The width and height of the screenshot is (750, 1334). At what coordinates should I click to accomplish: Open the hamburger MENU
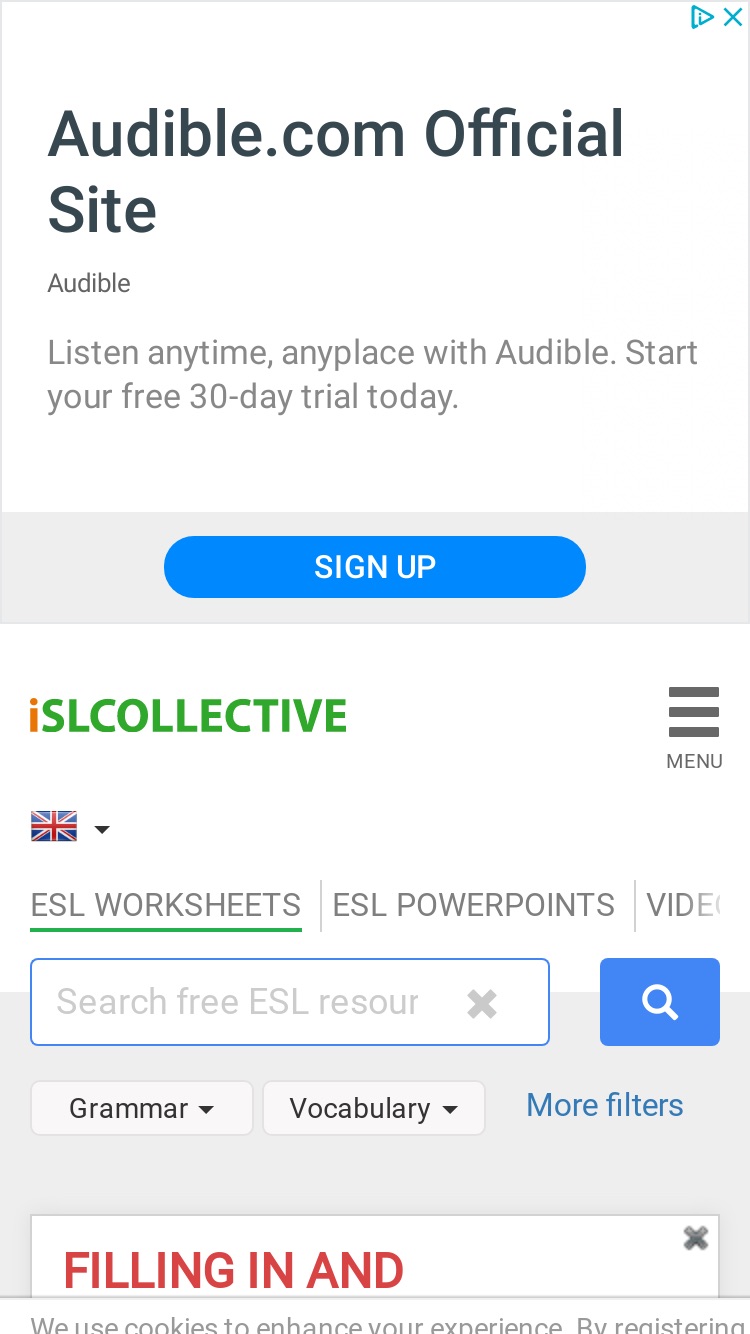694,728
